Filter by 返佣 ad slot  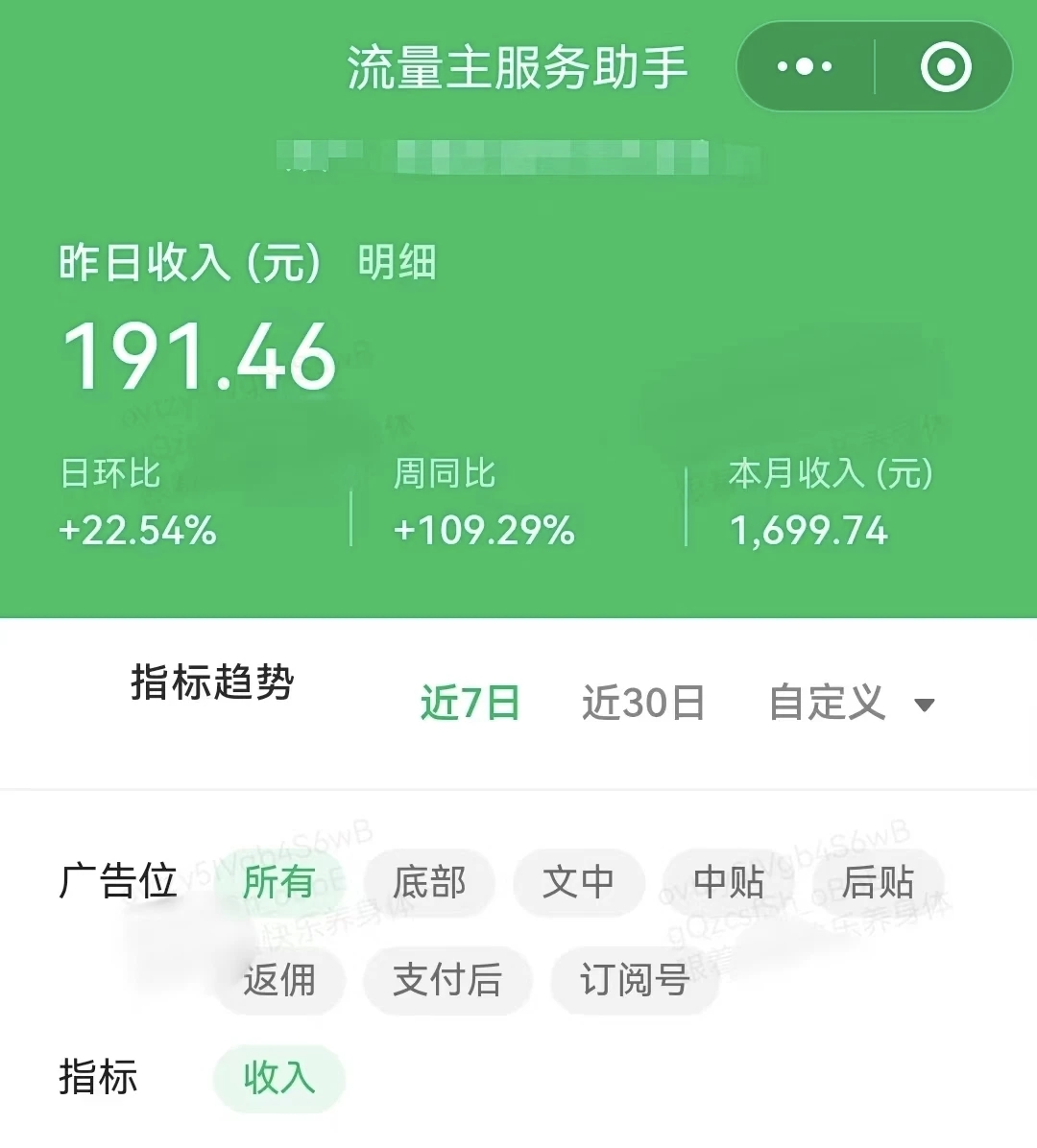(x=278, y=980)
